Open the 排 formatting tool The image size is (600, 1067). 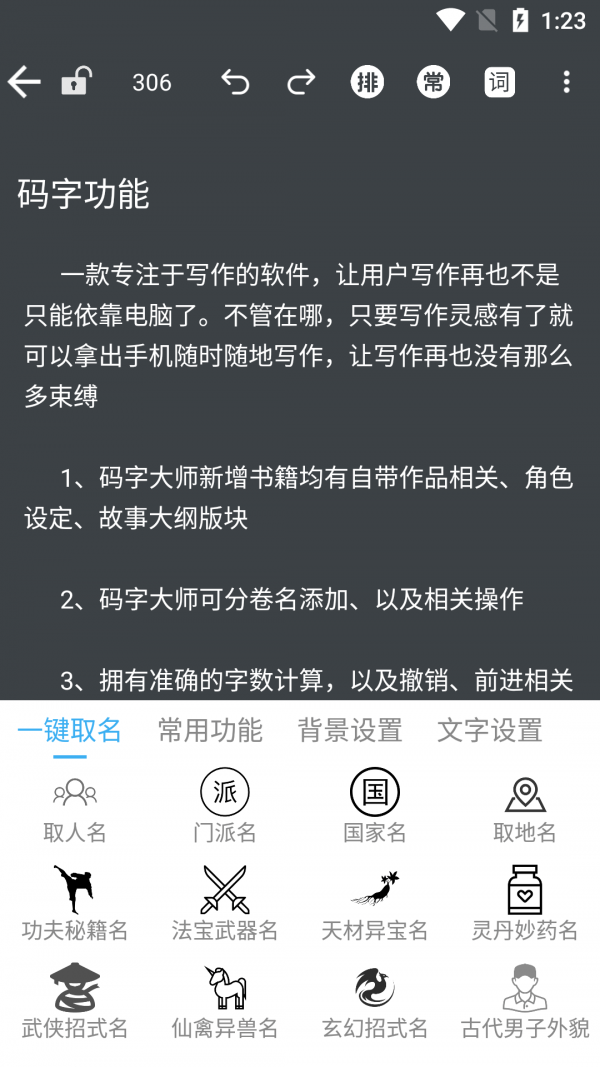click(368, 82)
